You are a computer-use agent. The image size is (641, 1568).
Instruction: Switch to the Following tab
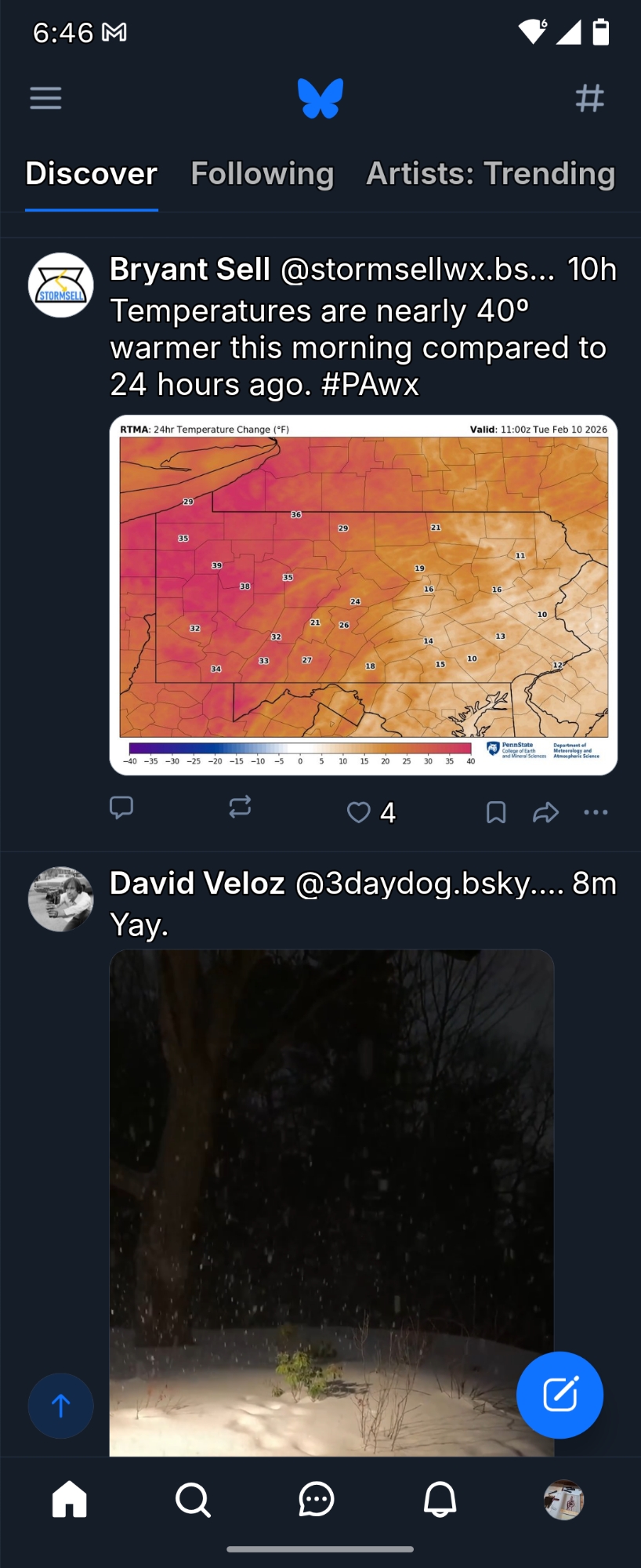coord(263,174)
